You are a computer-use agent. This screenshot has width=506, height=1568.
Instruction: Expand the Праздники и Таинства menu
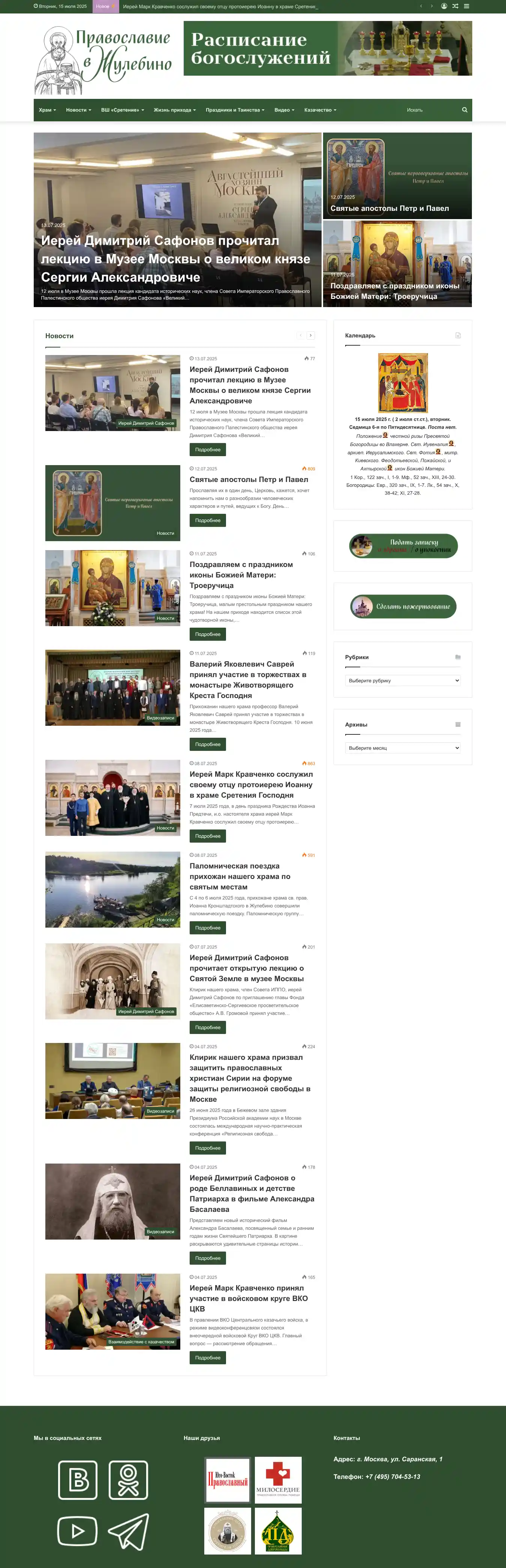click(x=235, y=110)
